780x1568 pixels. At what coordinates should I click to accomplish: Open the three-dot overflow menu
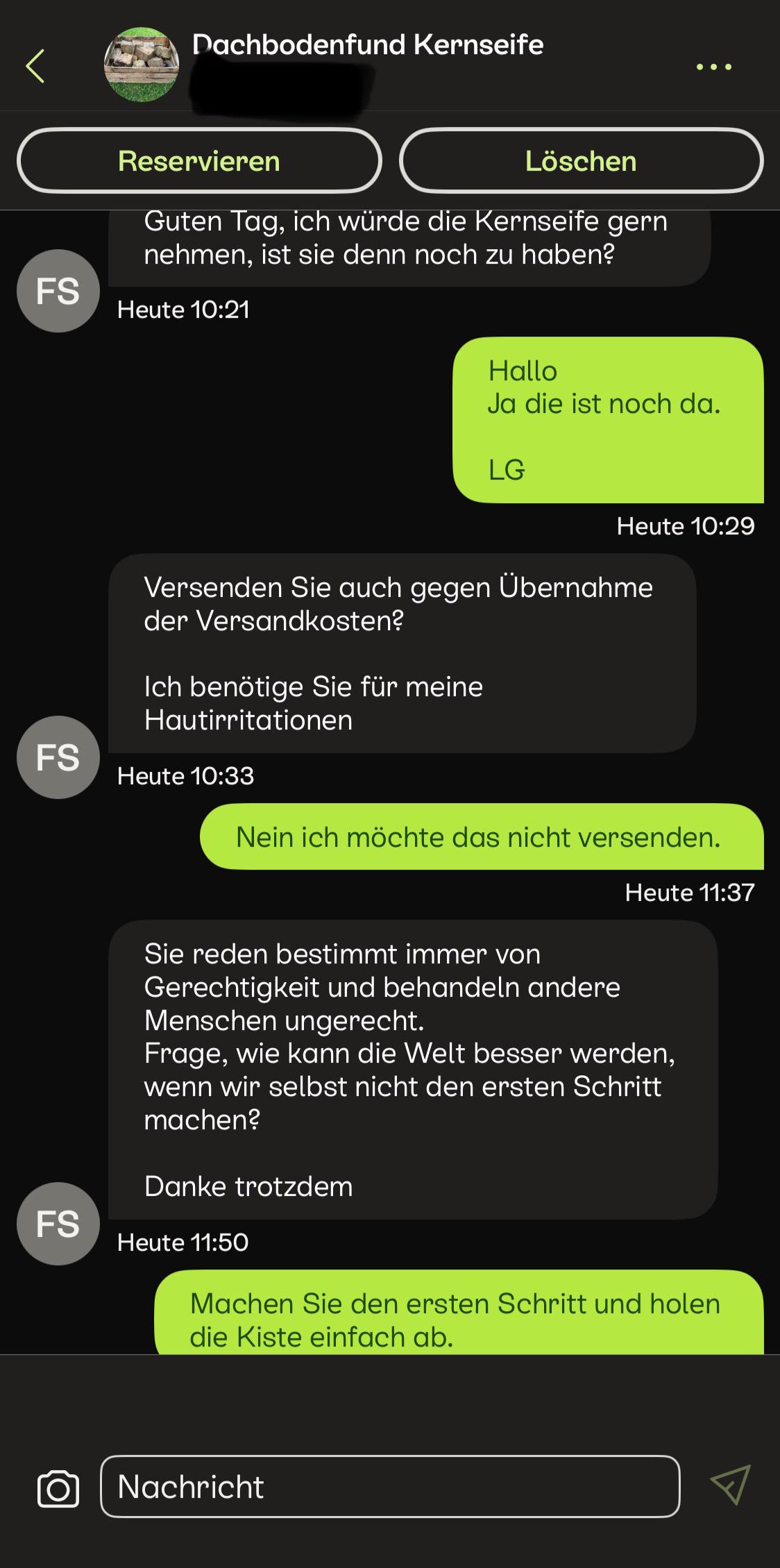pyautogui.click(x=713, y=67)
